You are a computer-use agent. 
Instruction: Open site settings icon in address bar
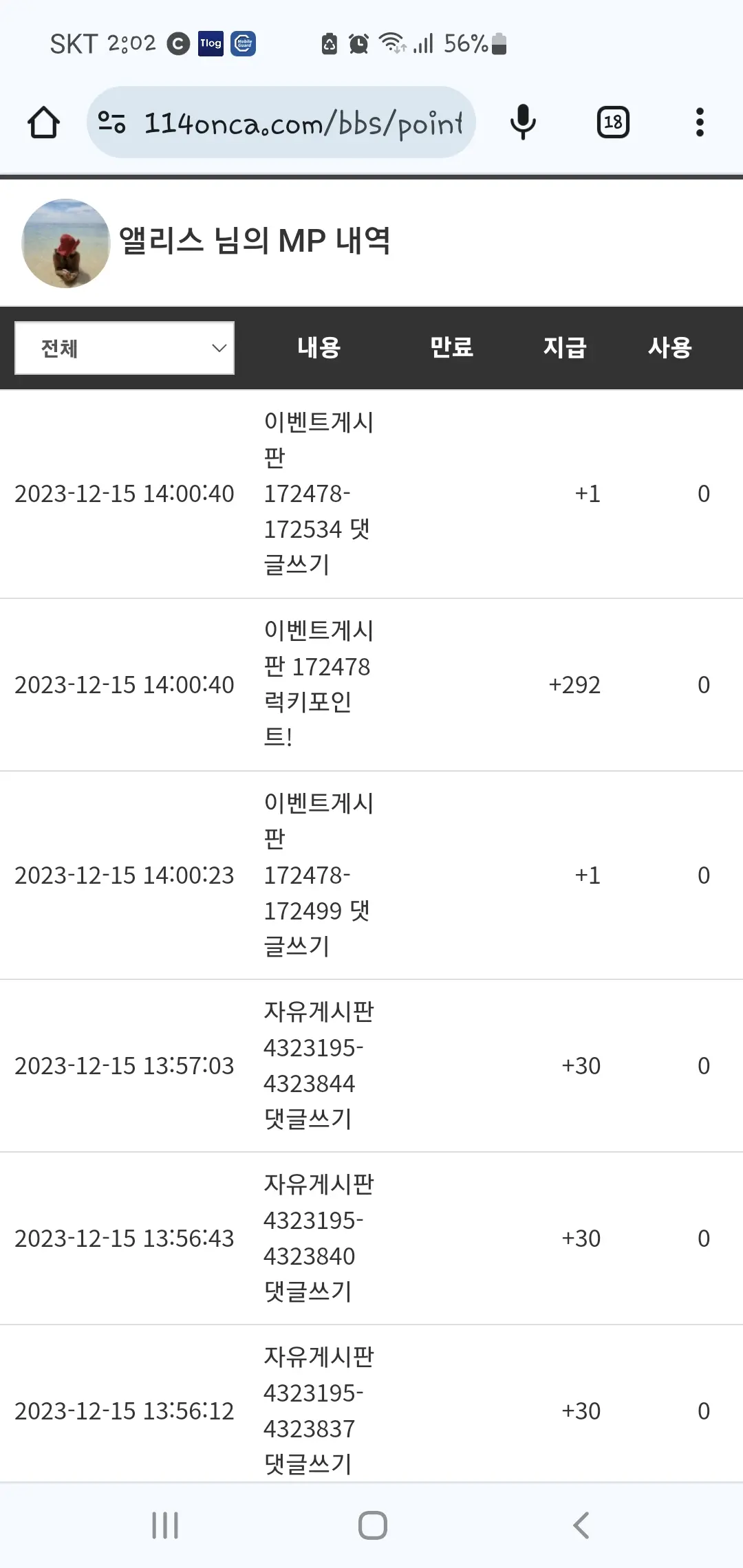point(111,122)
